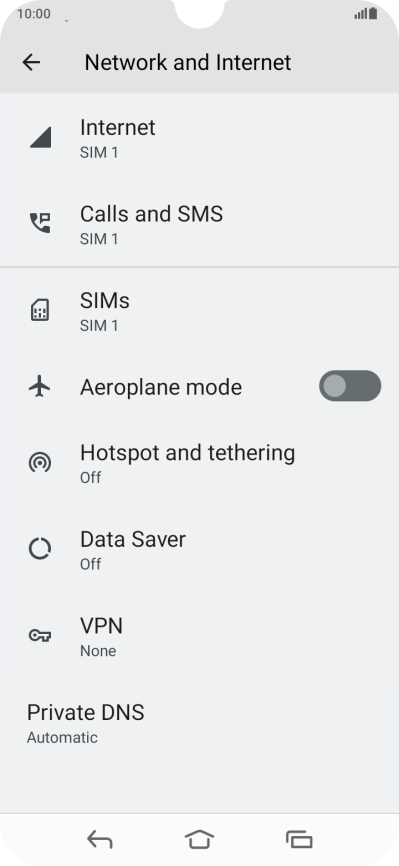Tap the system home button
The image size is (399, 866).
click(200, 839)
